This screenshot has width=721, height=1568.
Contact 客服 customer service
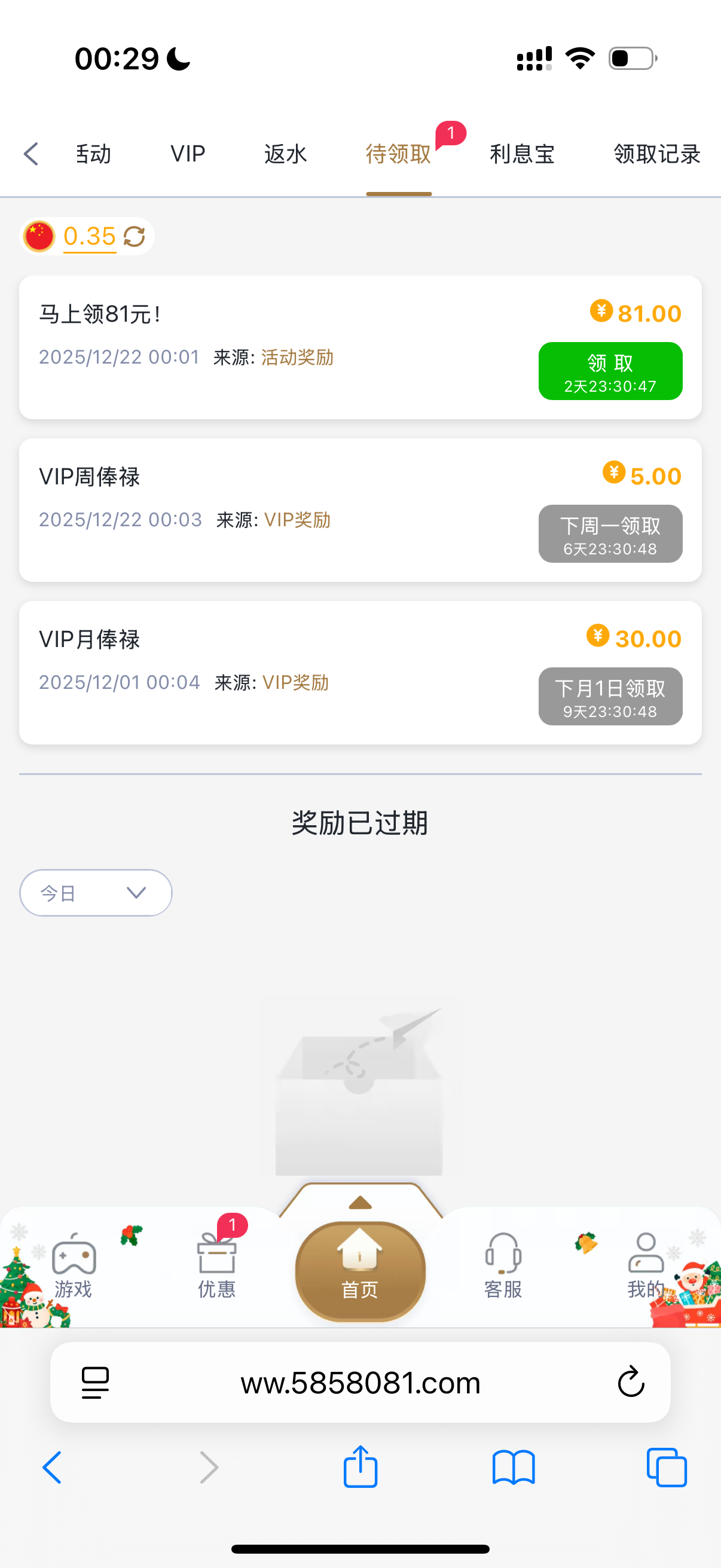503,1266
